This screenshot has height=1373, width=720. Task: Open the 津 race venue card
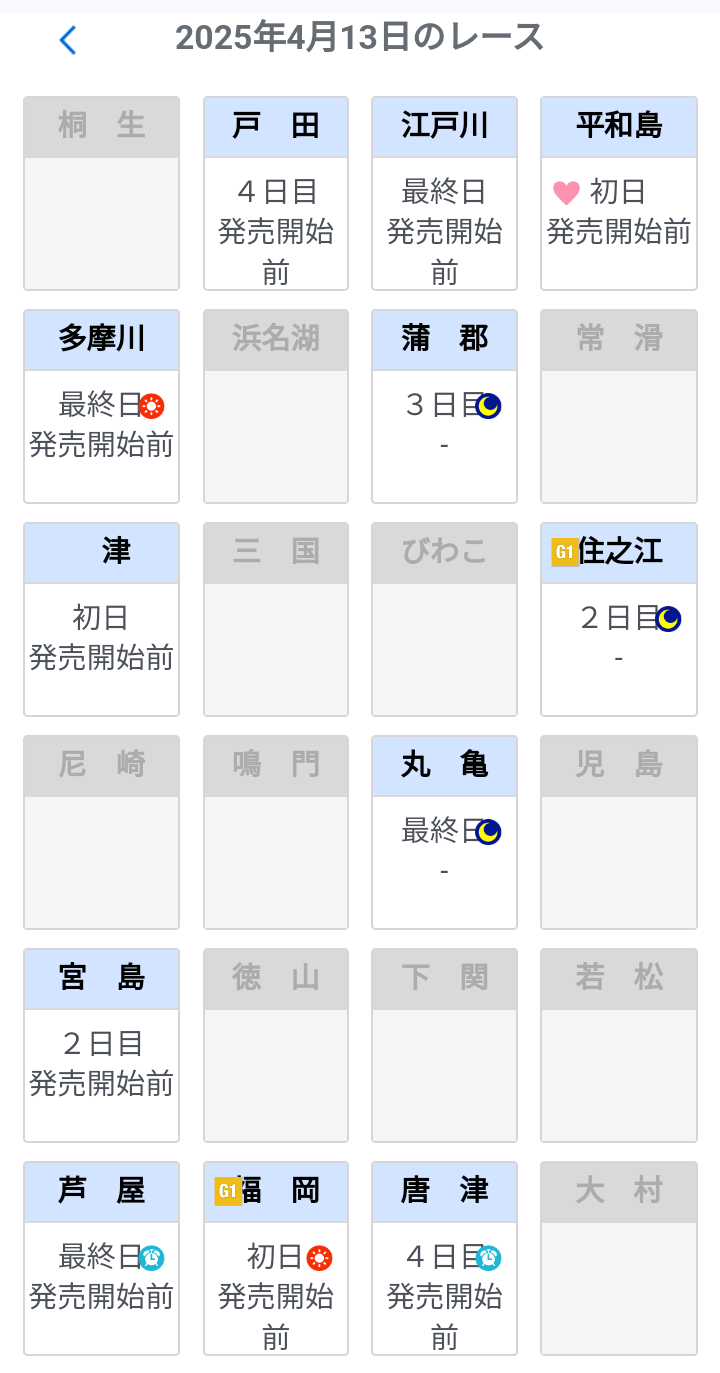[x=101, y=619]
